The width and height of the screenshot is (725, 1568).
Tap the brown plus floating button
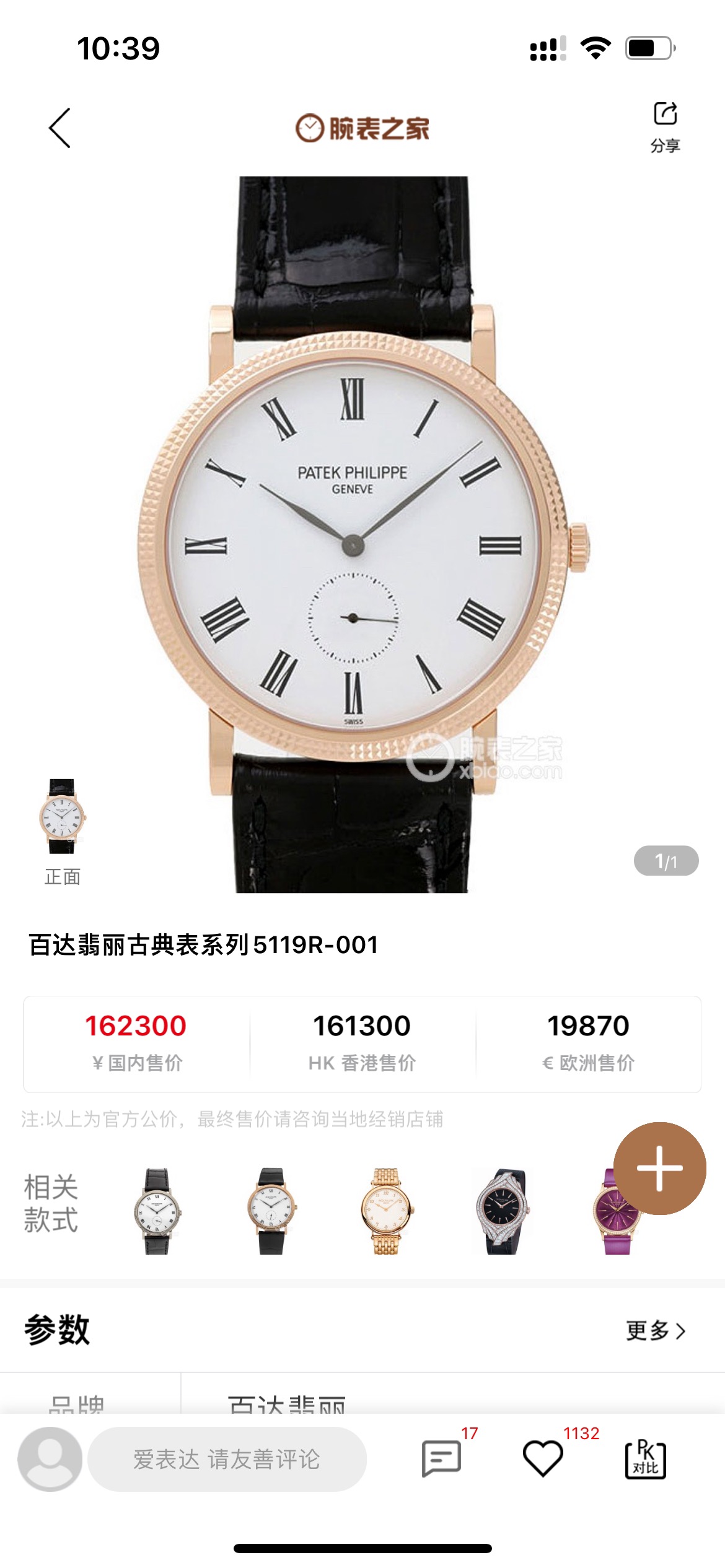click(x=659, y=1168)
